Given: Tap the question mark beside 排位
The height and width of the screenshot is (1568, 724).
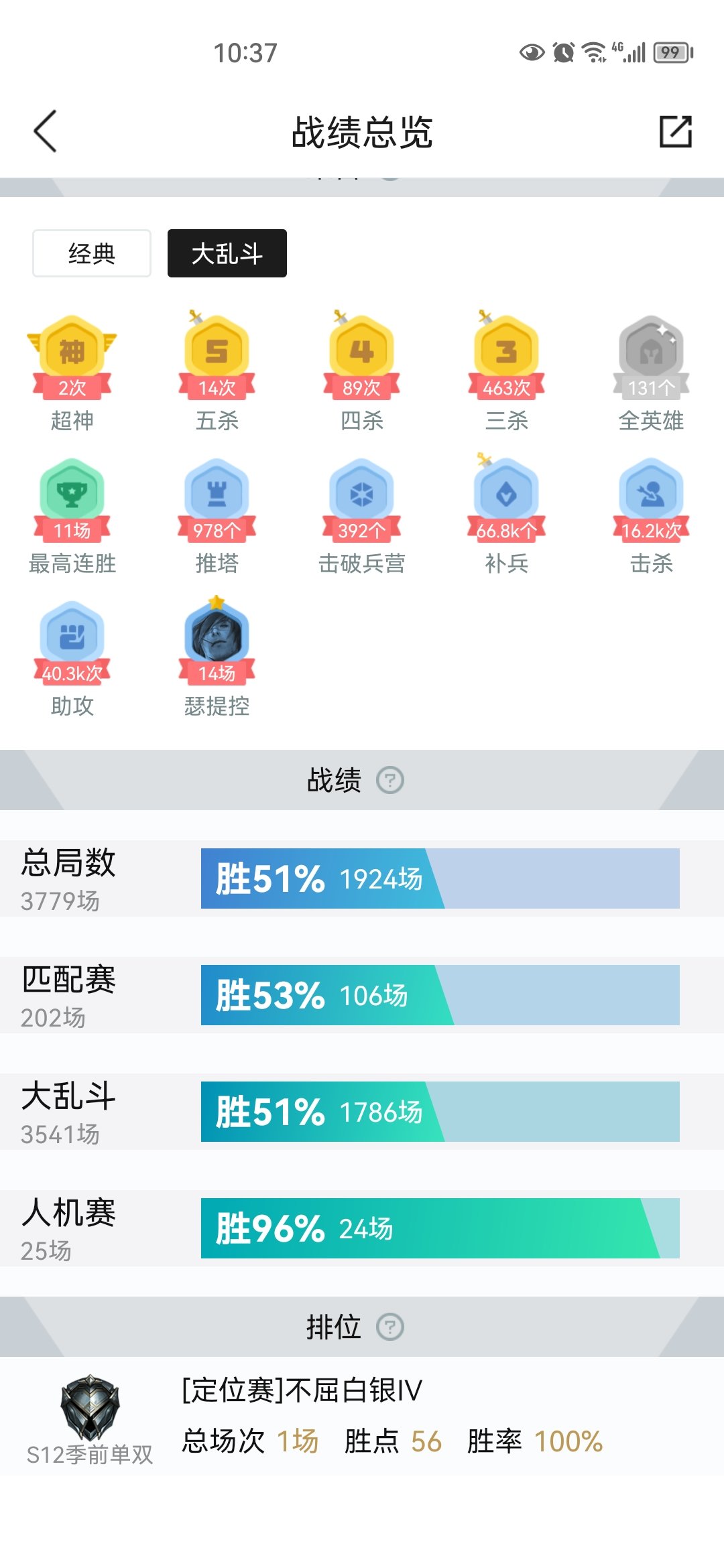Looking at the screenshot, I should tap(390, 1327).
